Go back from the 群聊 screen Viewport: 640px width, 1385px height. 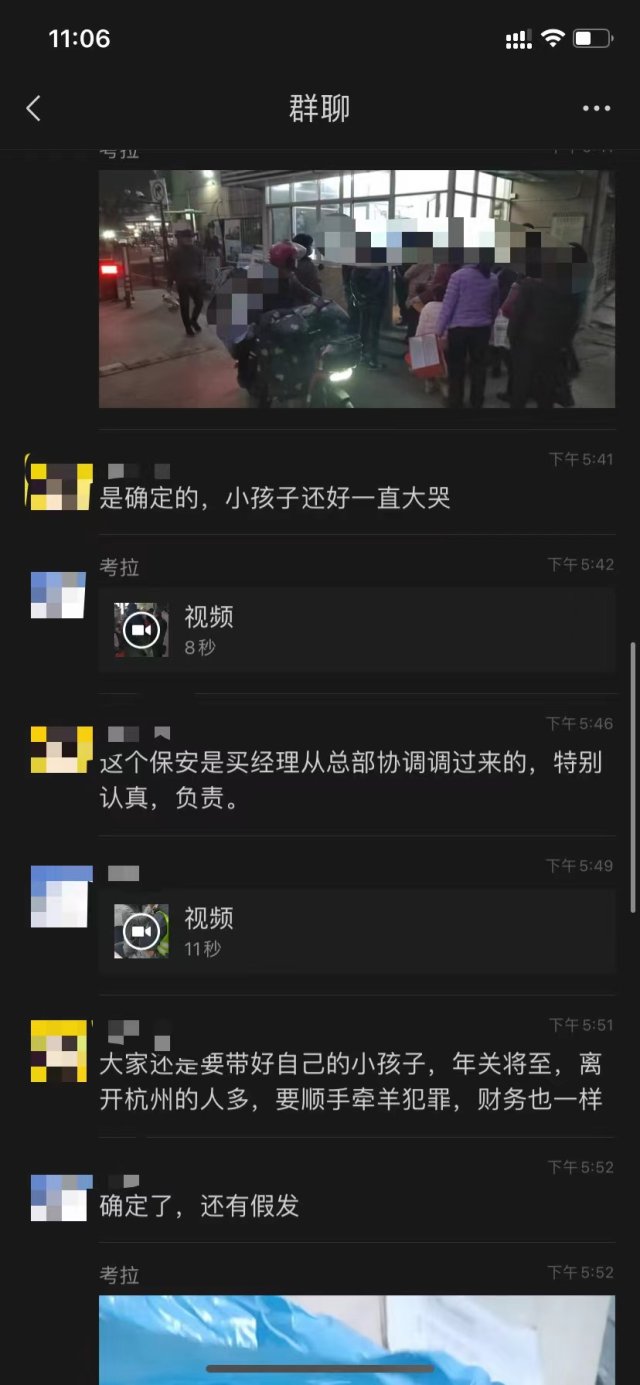[x=34, y=108]
